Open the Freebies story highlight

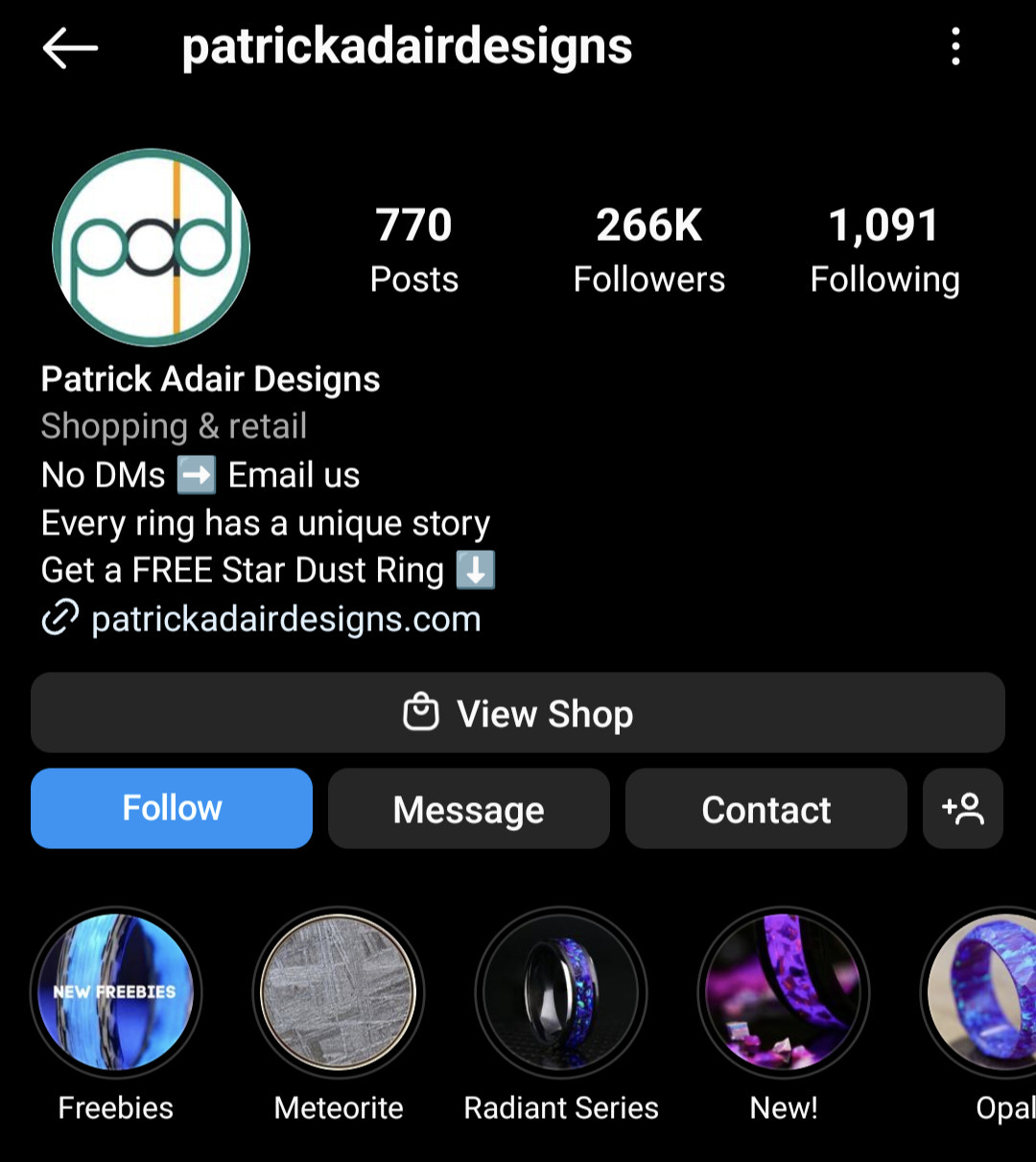coord(116,993)
